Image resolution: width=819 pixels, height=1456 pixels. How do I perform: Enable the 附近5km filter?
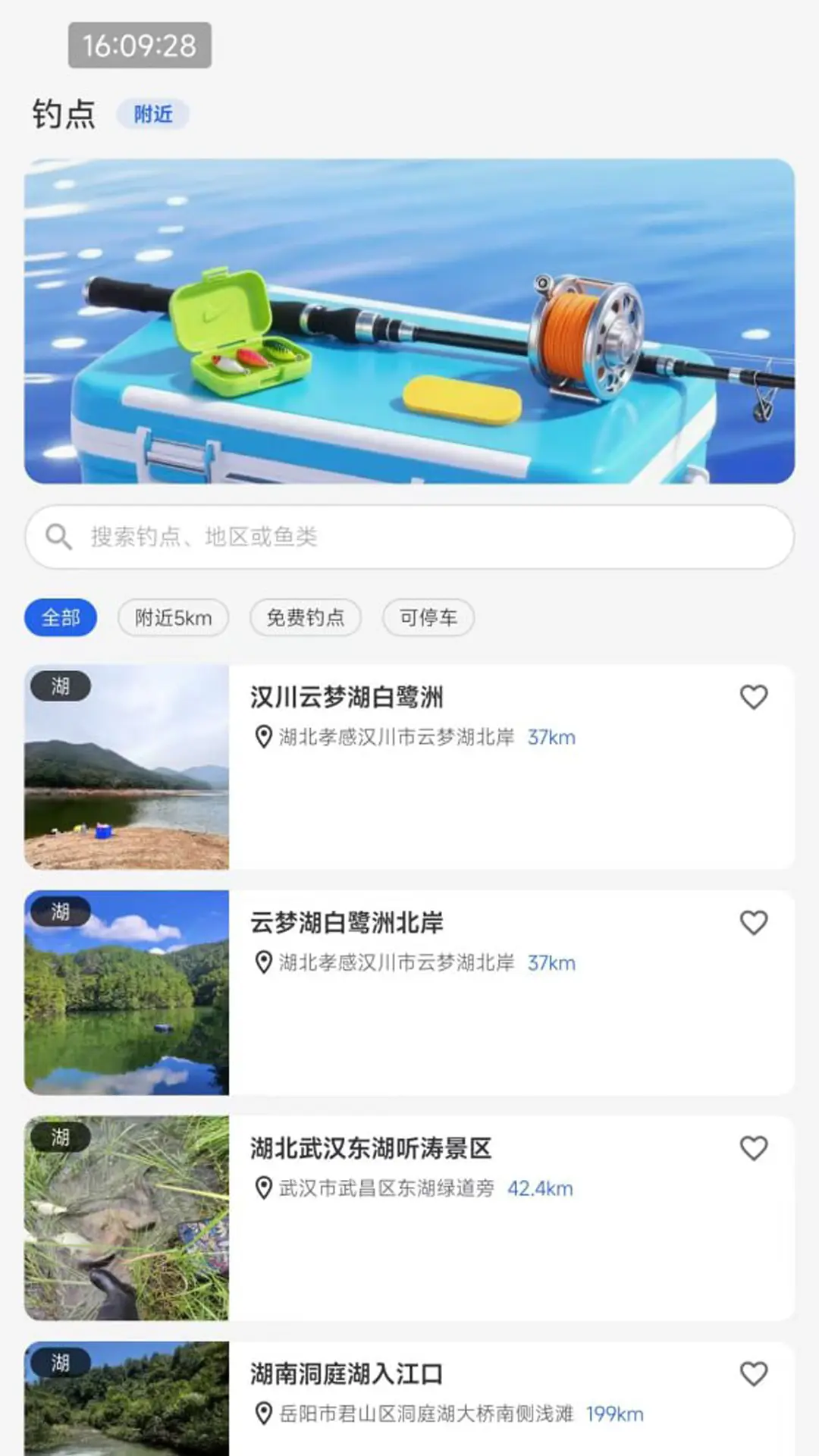(x=173, y=617)
